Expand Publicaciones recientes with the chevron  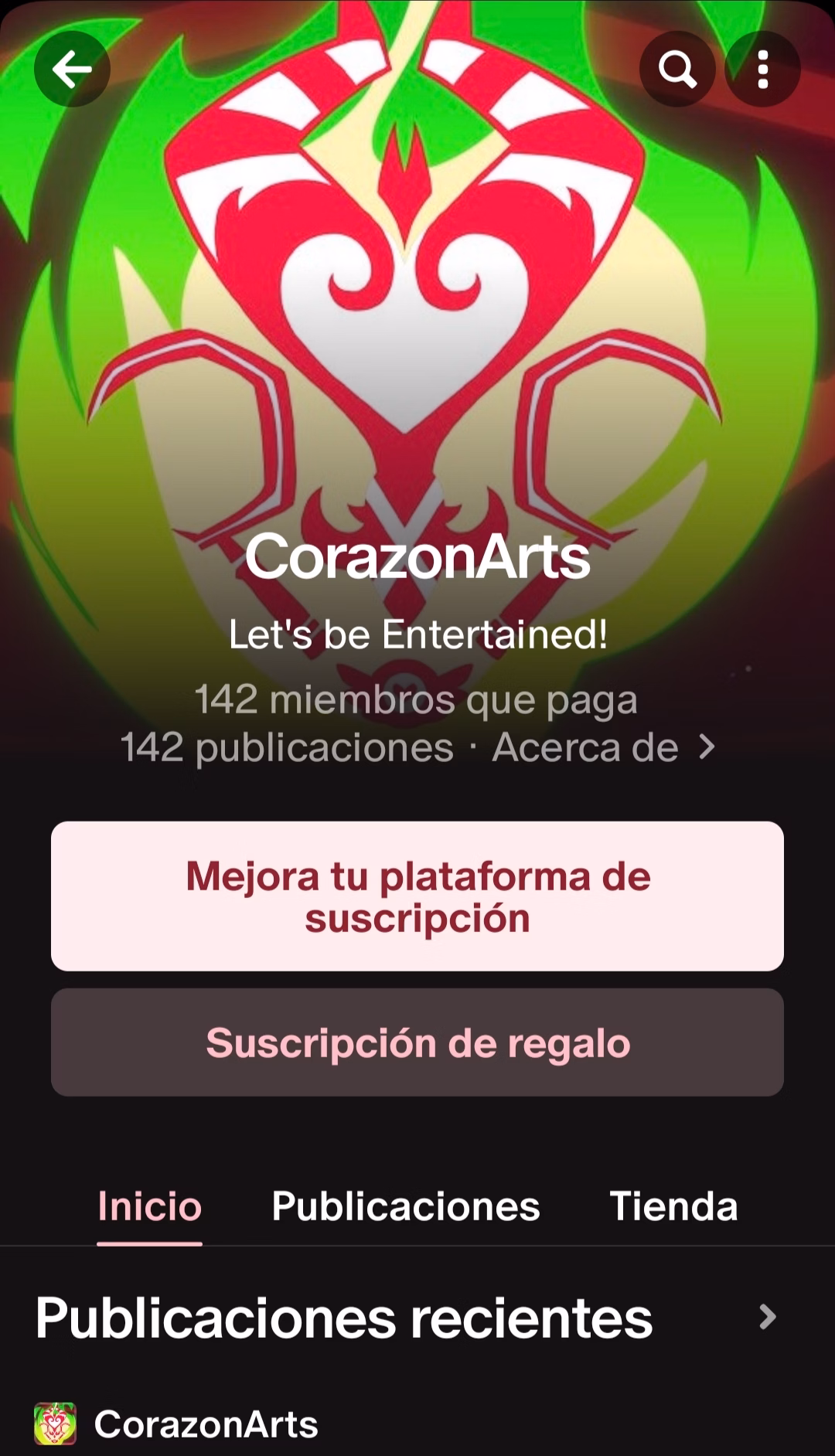(767, 1317)
